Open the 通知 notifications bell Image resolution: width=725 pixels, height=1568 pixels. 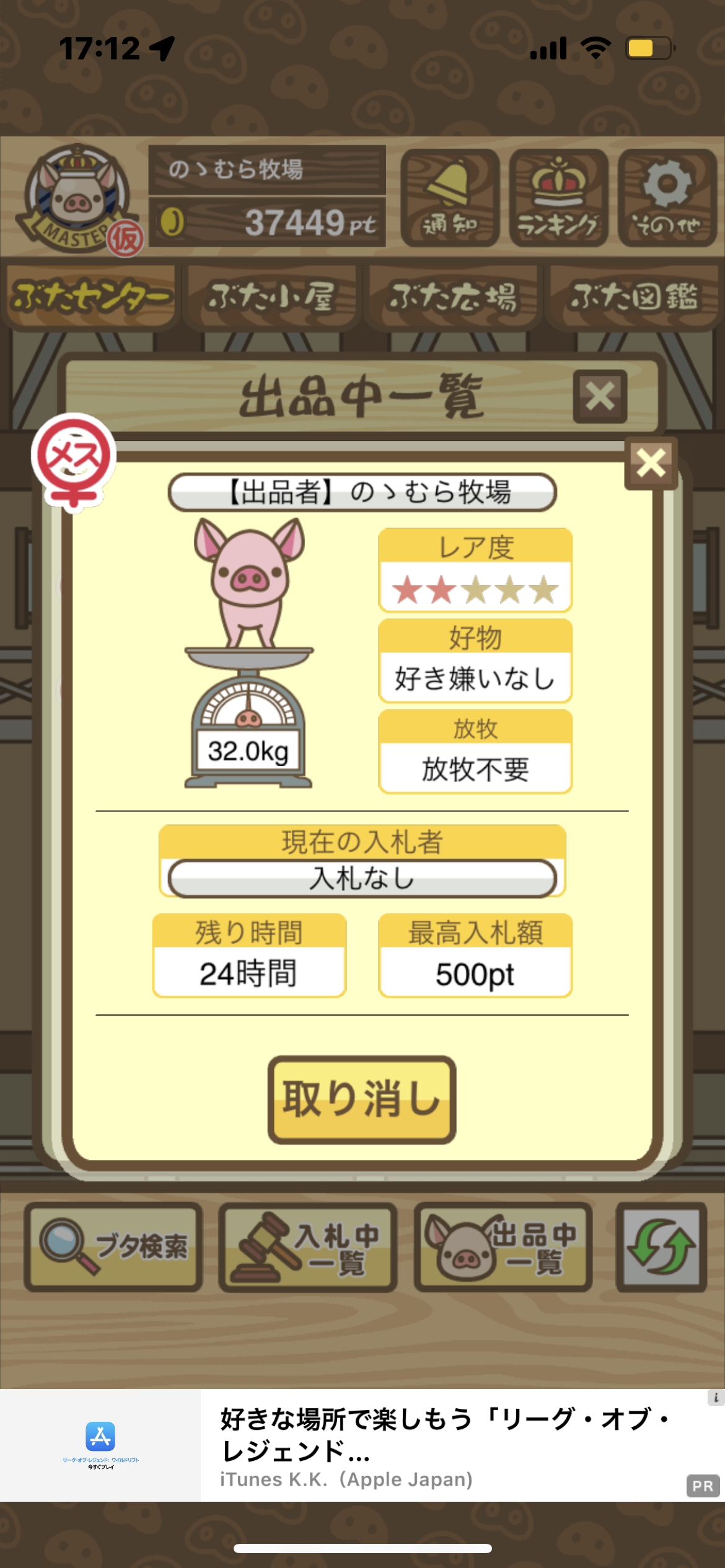click(450, 198)
